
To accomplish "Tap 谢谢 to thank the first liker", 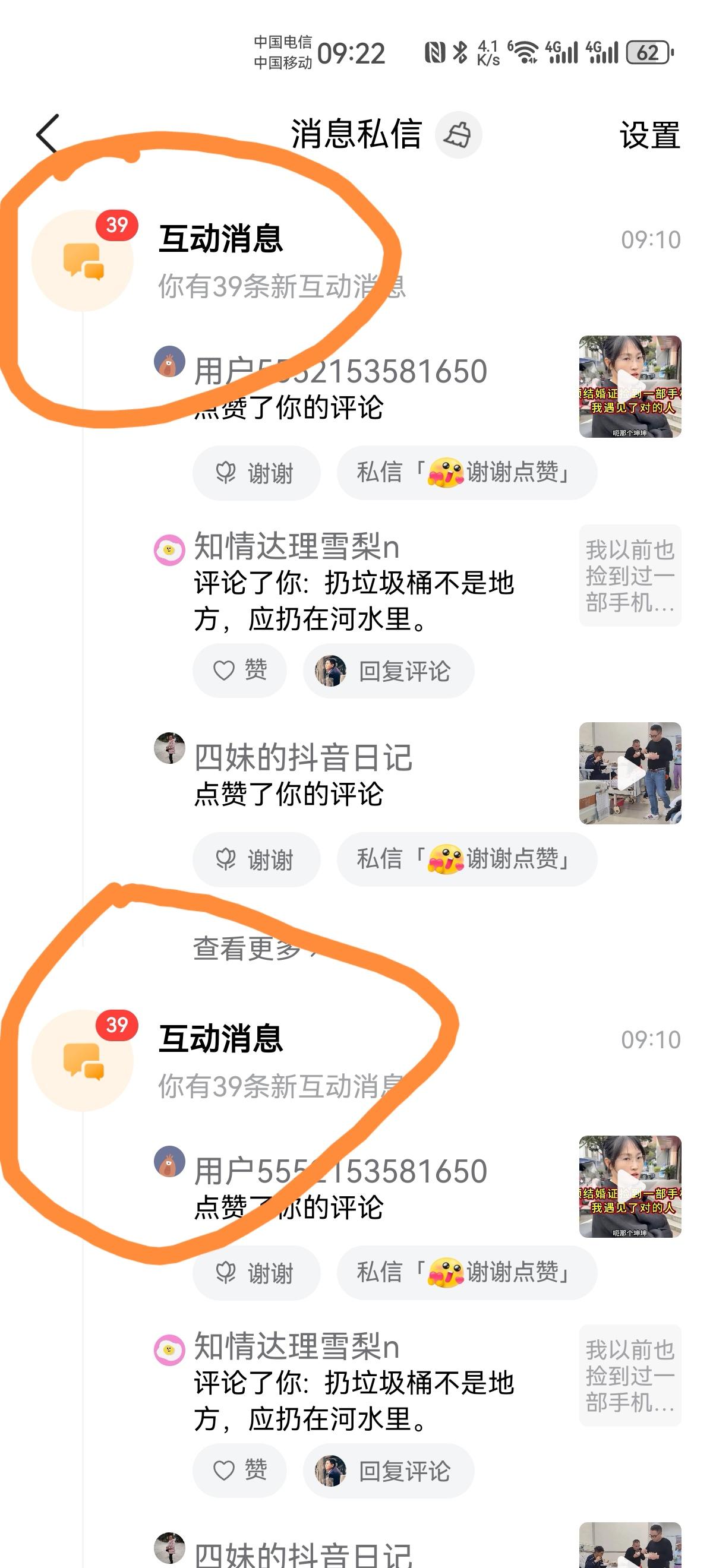I will pos(255,472).
